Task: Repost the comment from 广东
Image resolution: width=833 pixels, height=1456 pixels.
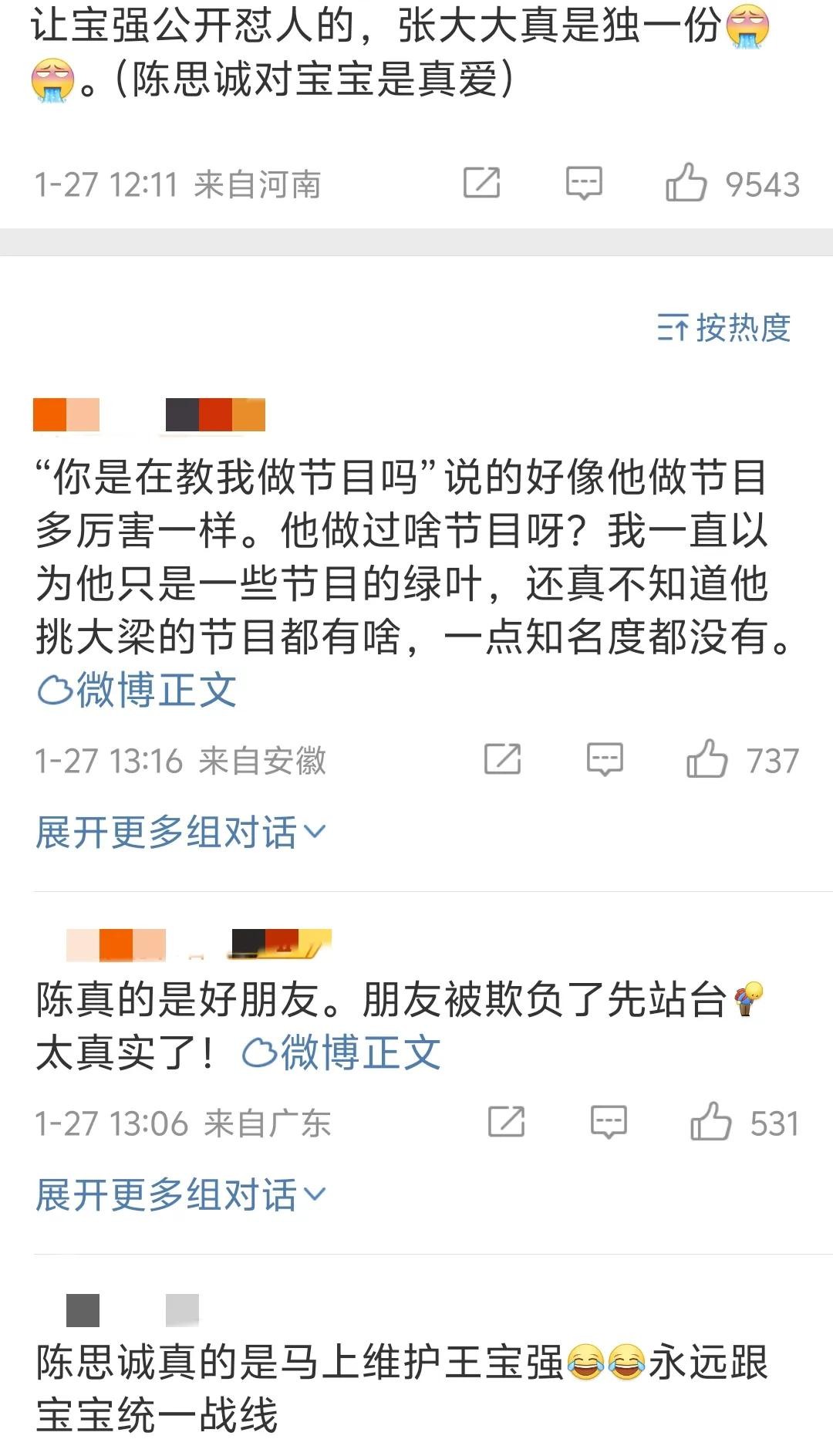Action: click(x=506, y=1122)
